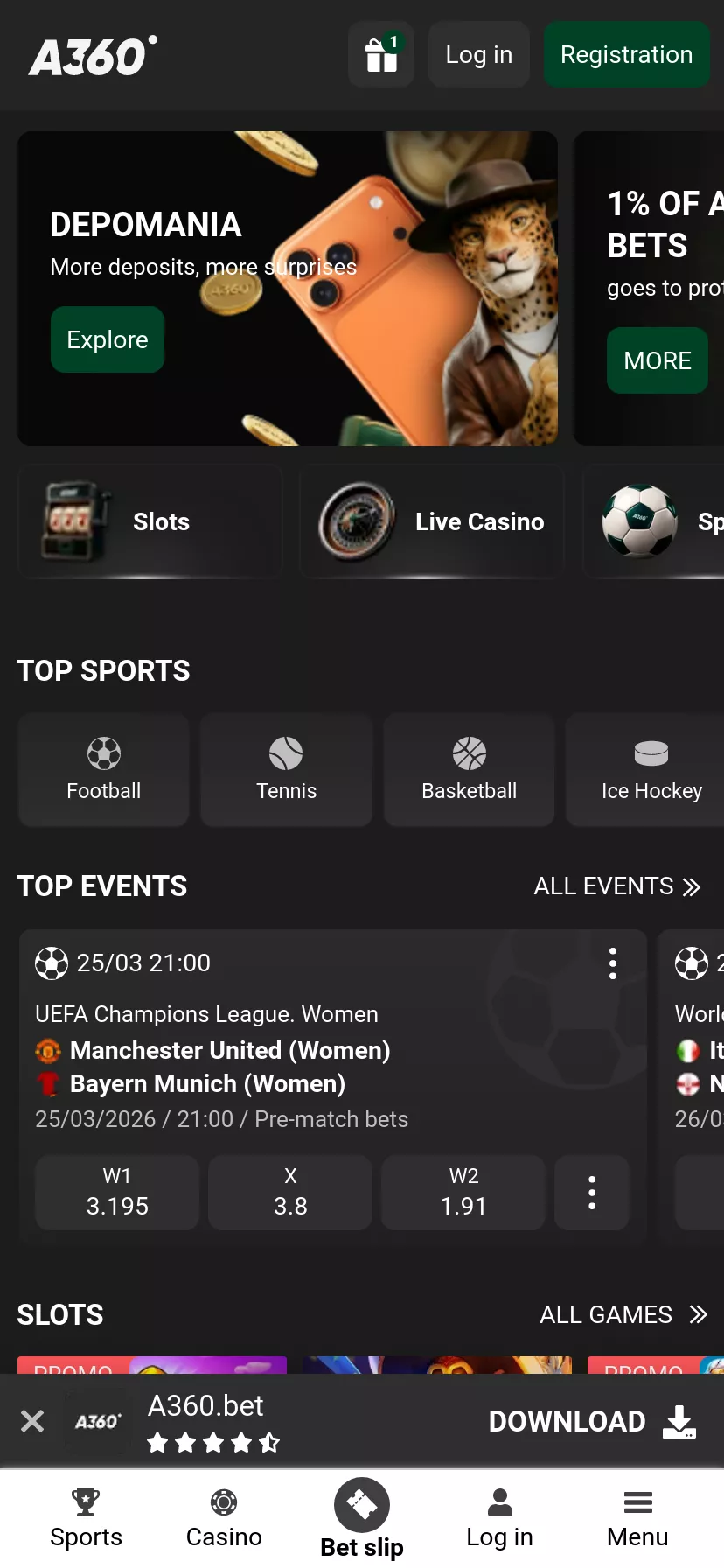Open the Bet slip icon in bottom bar
724x1568 pixels.
pos(362,1502)
